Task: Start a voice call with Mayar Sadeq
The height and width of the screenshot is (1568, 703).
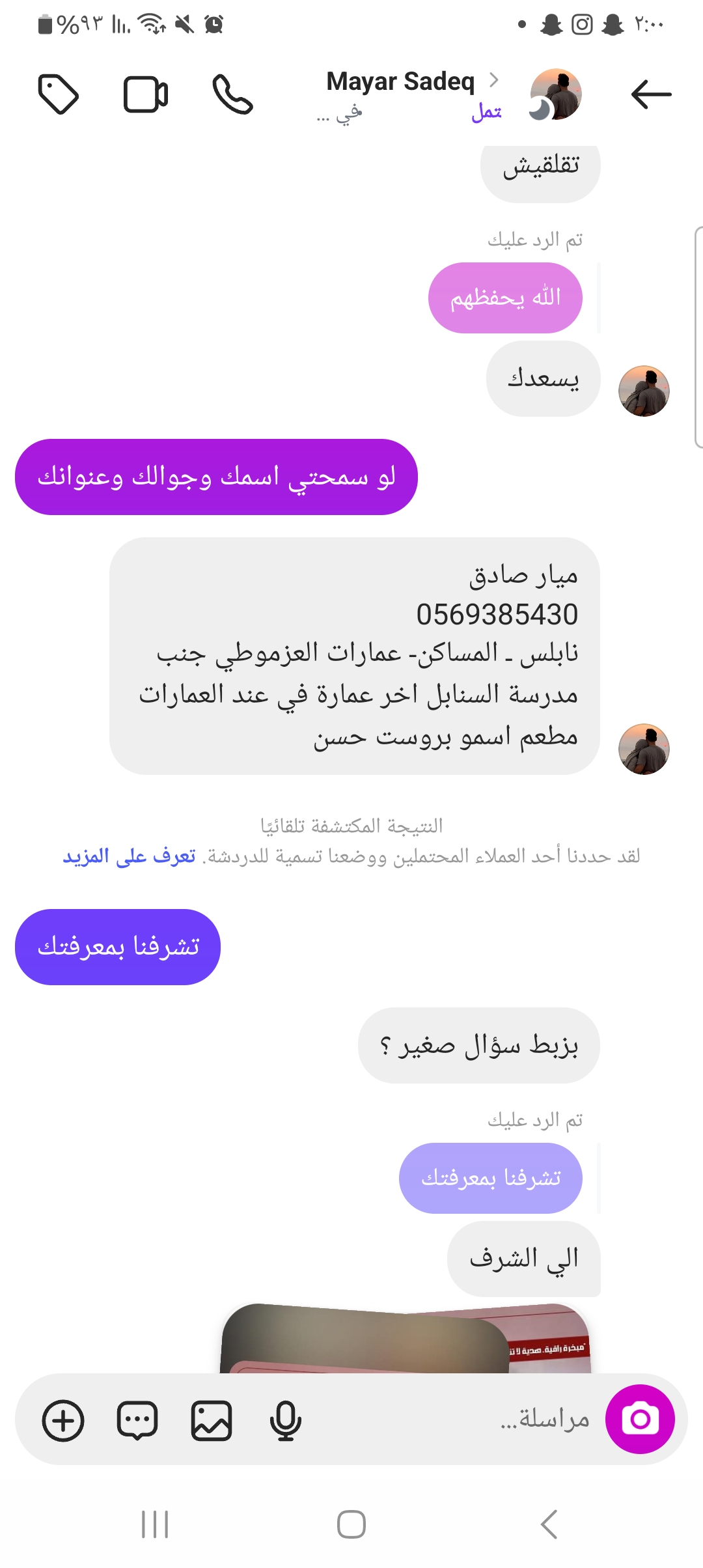Action: [x=232, y=95]
